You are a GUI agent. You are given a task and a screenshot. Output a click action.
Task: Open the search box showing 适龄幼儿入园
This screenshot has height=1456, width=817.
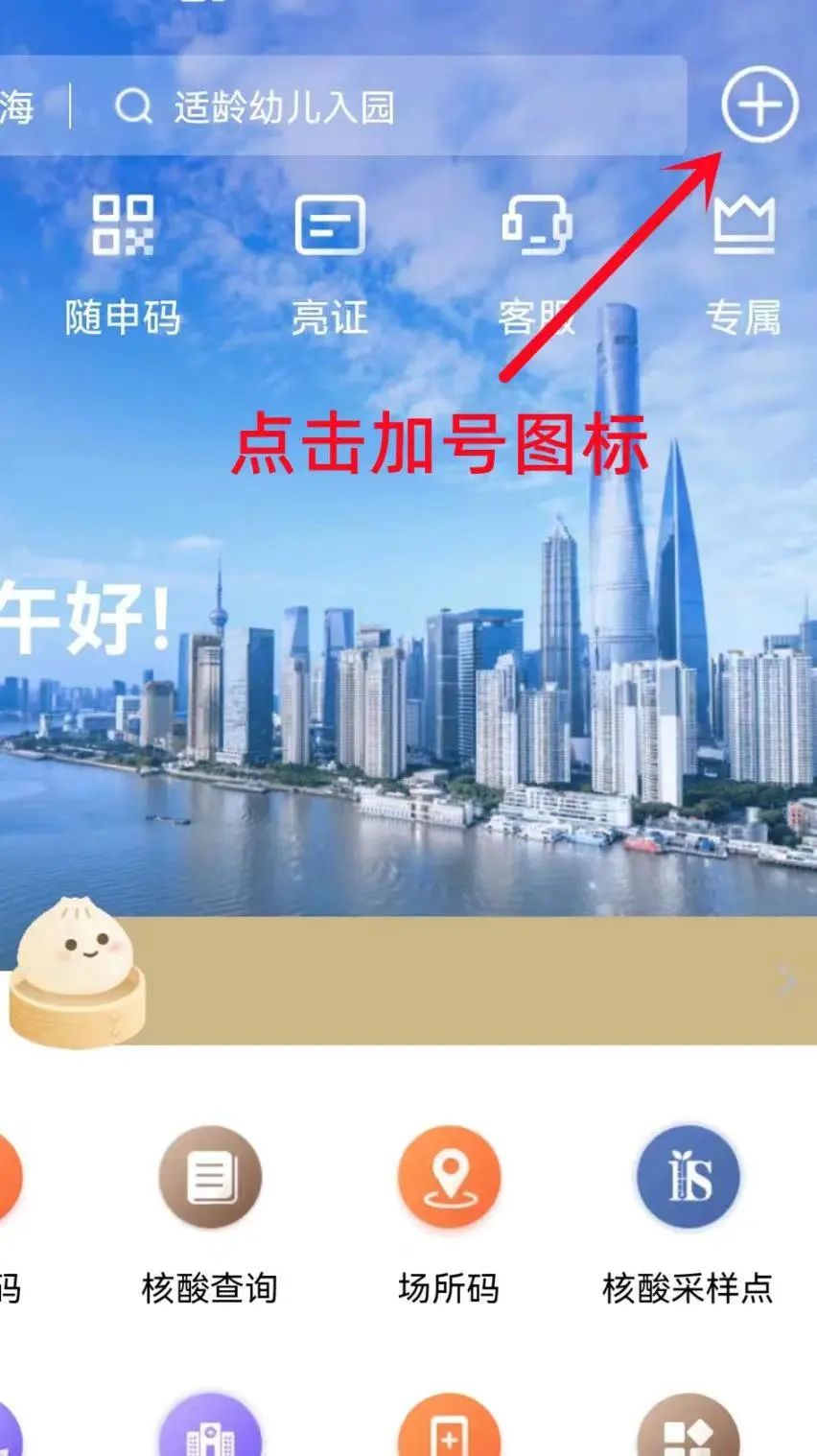click(384, 106)
